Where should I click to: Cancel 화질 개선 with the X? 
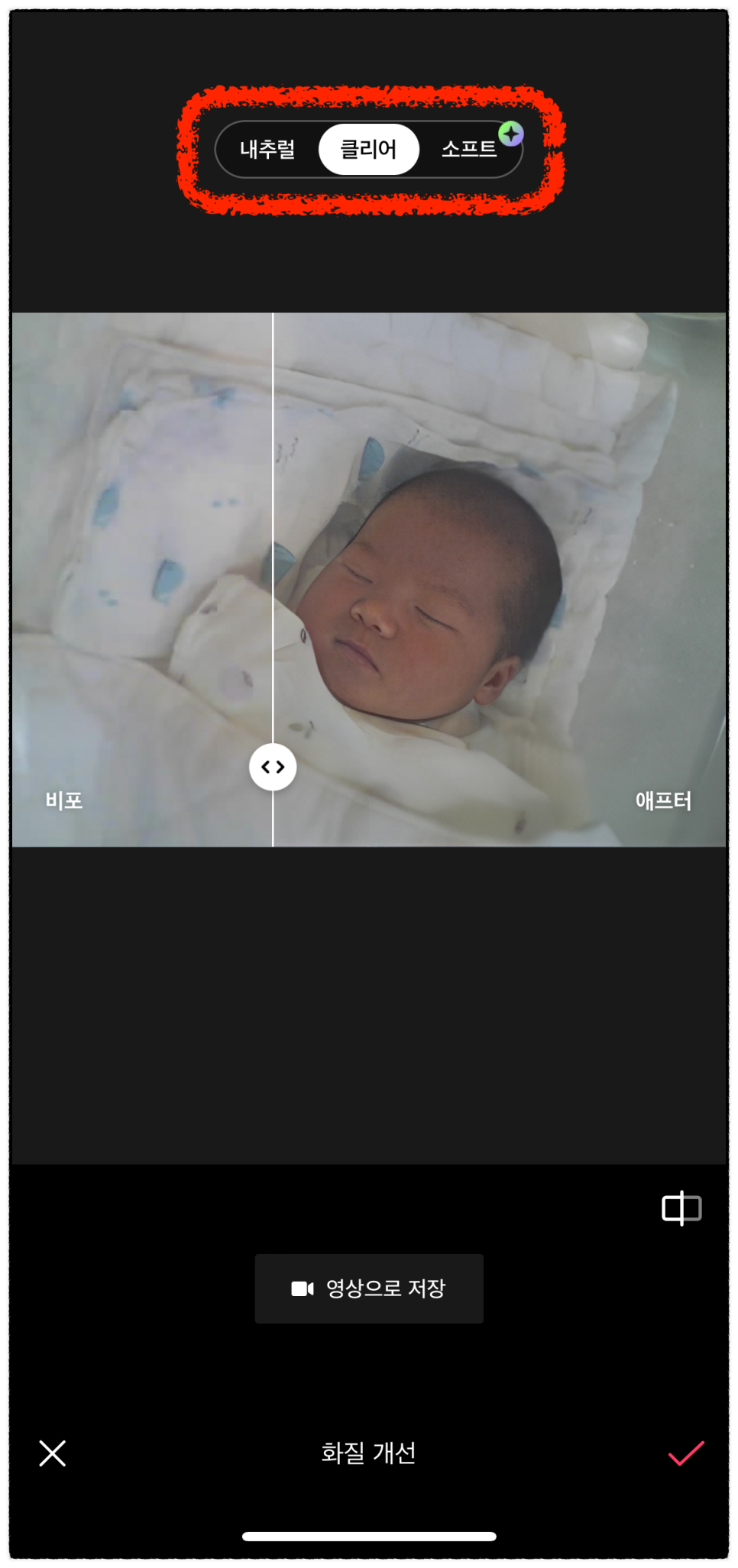tap(53, 1453)
